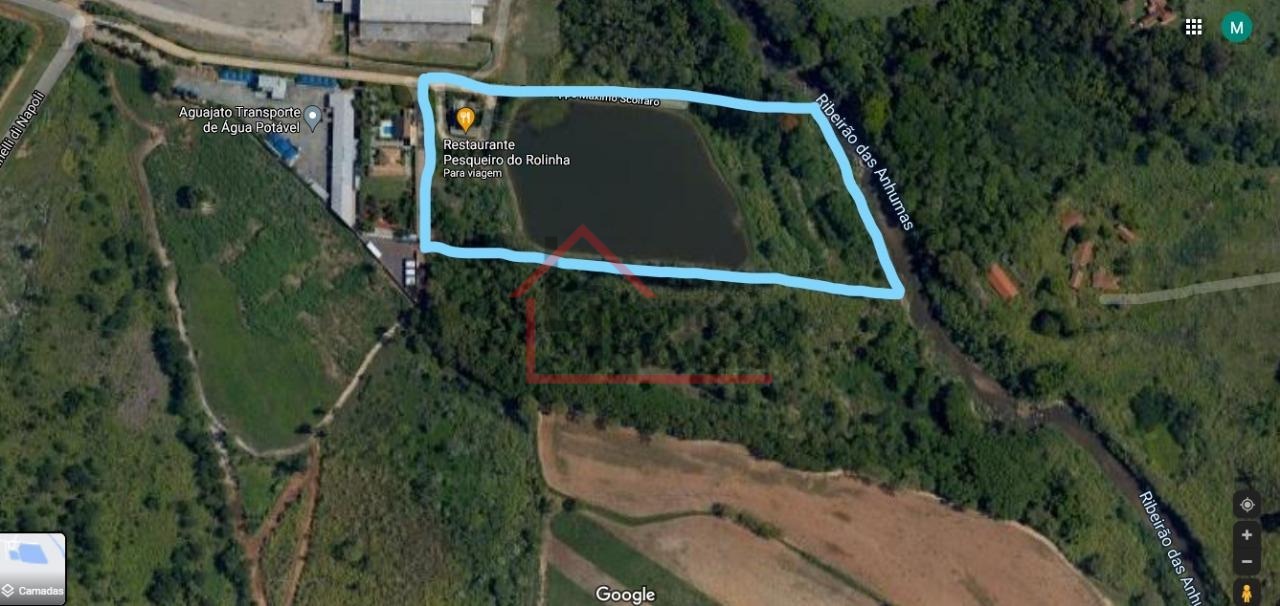Open Aguajato Transporte de Água Potável pin

[x=313, y=118]
